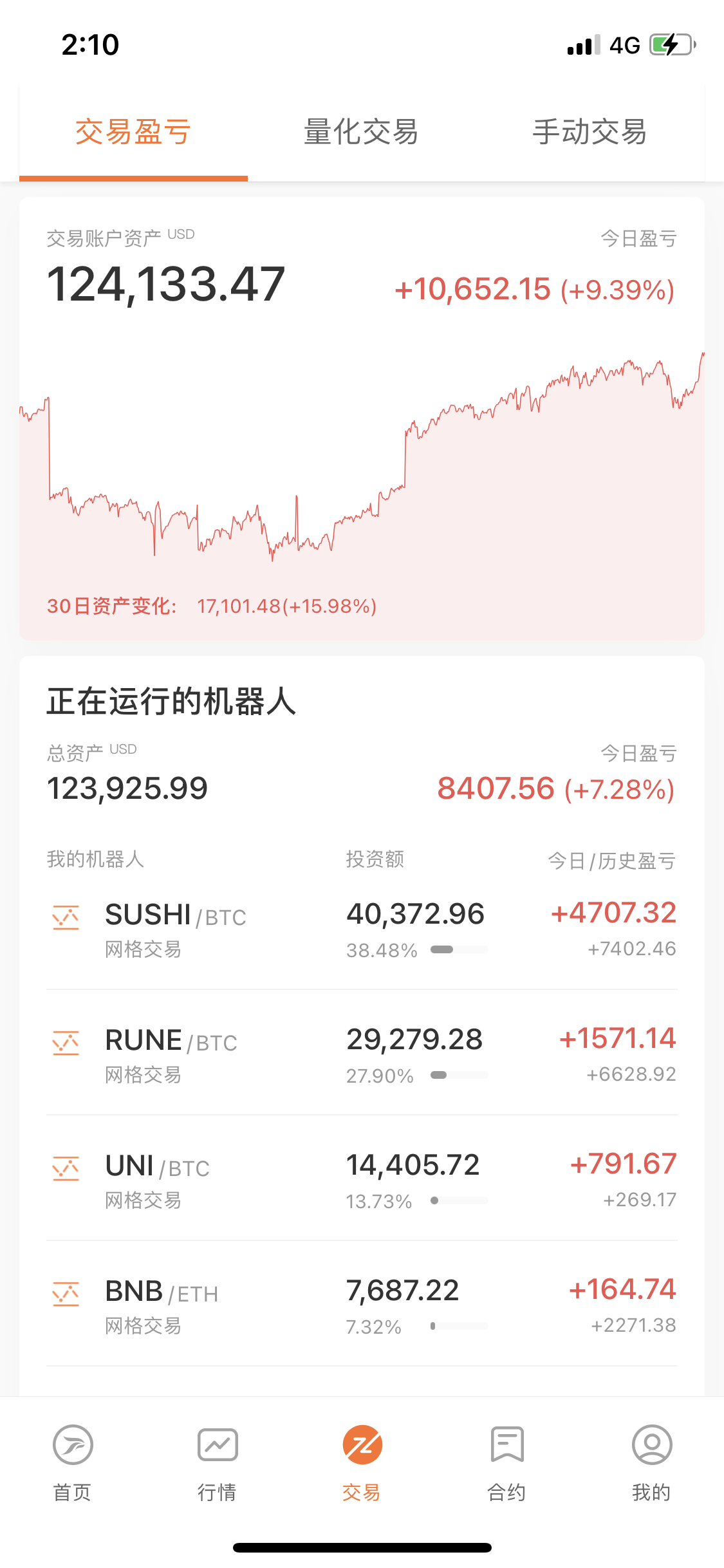
Task: Open the 我的 profile tab
Action: click(651, 1462)
